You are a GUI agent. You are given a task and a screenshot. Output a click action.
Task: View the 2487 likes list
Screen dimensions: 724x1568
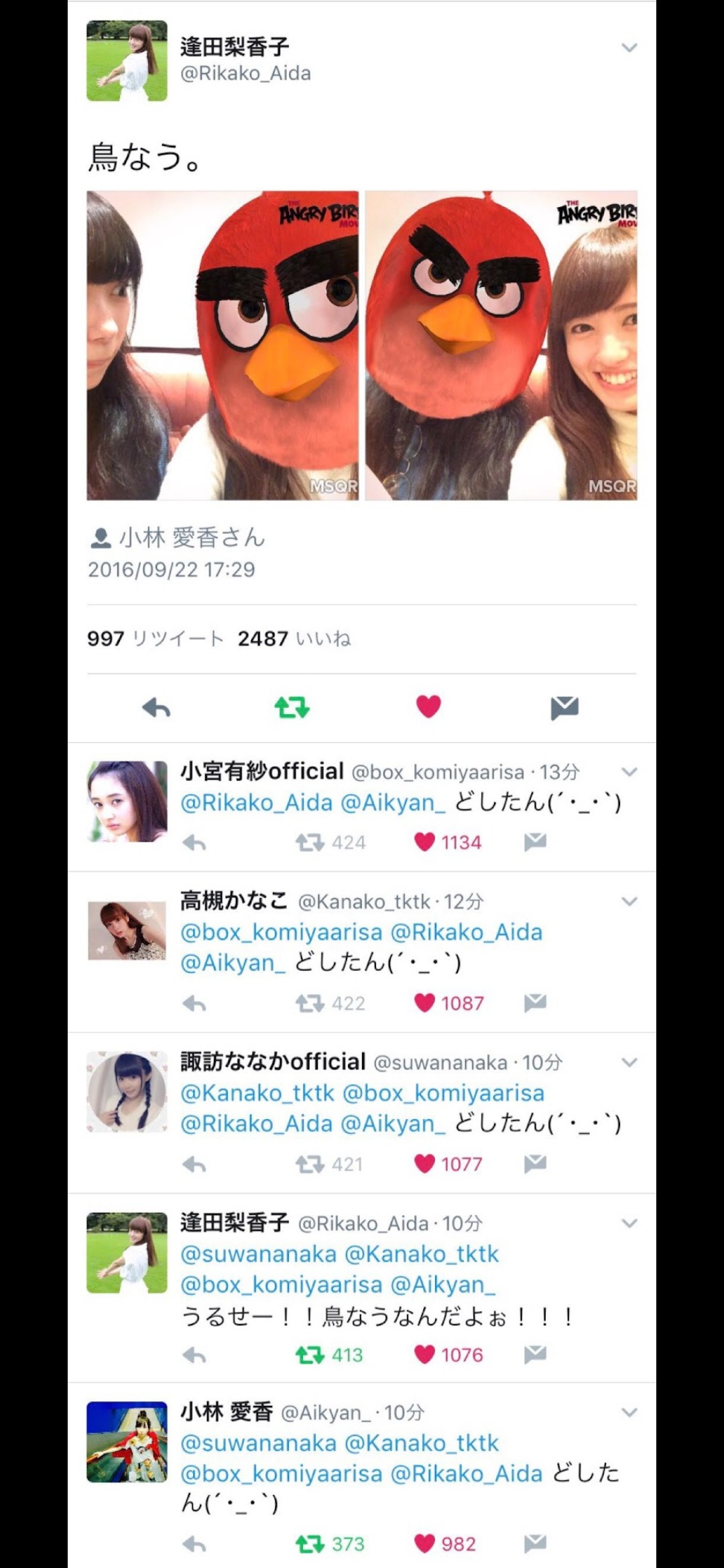tap(294, 639)
